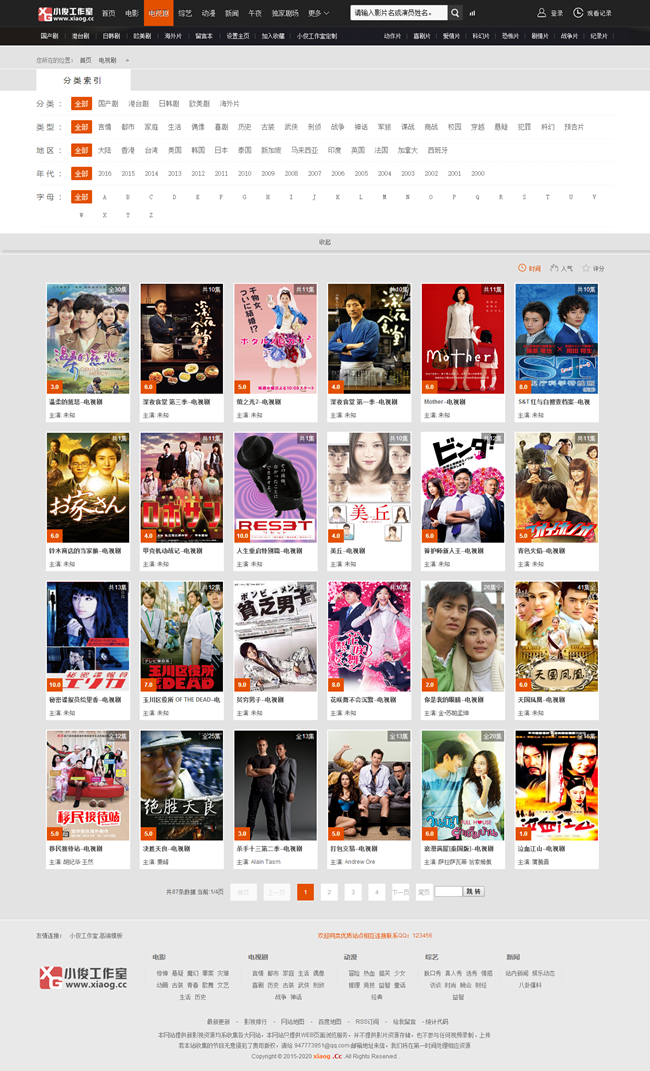This screenshot has width=650, height=1071.
Task: Sort the list by 人气
Action: pyautogui.click(x=562, y=268)
